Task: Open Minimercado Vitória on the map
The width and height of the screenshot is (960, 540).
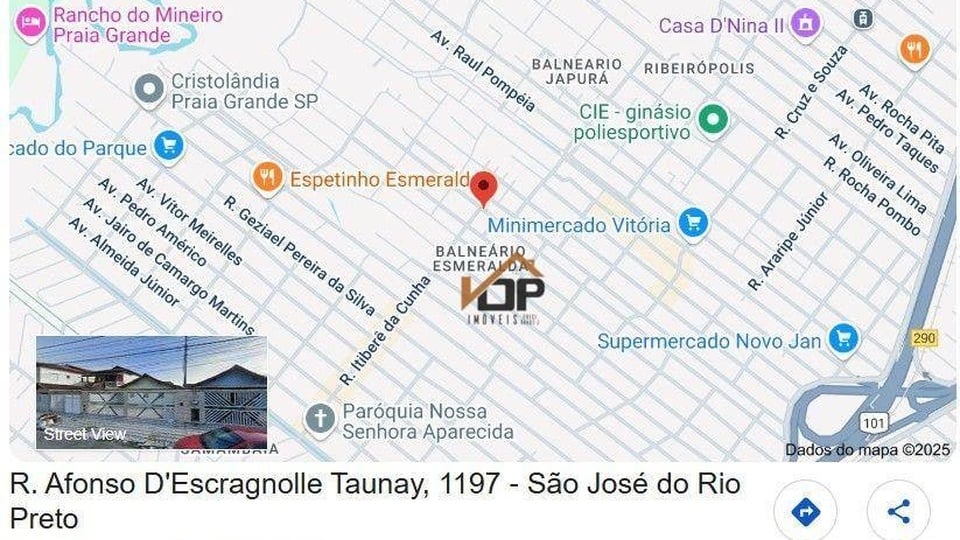Action: (693, 224)
